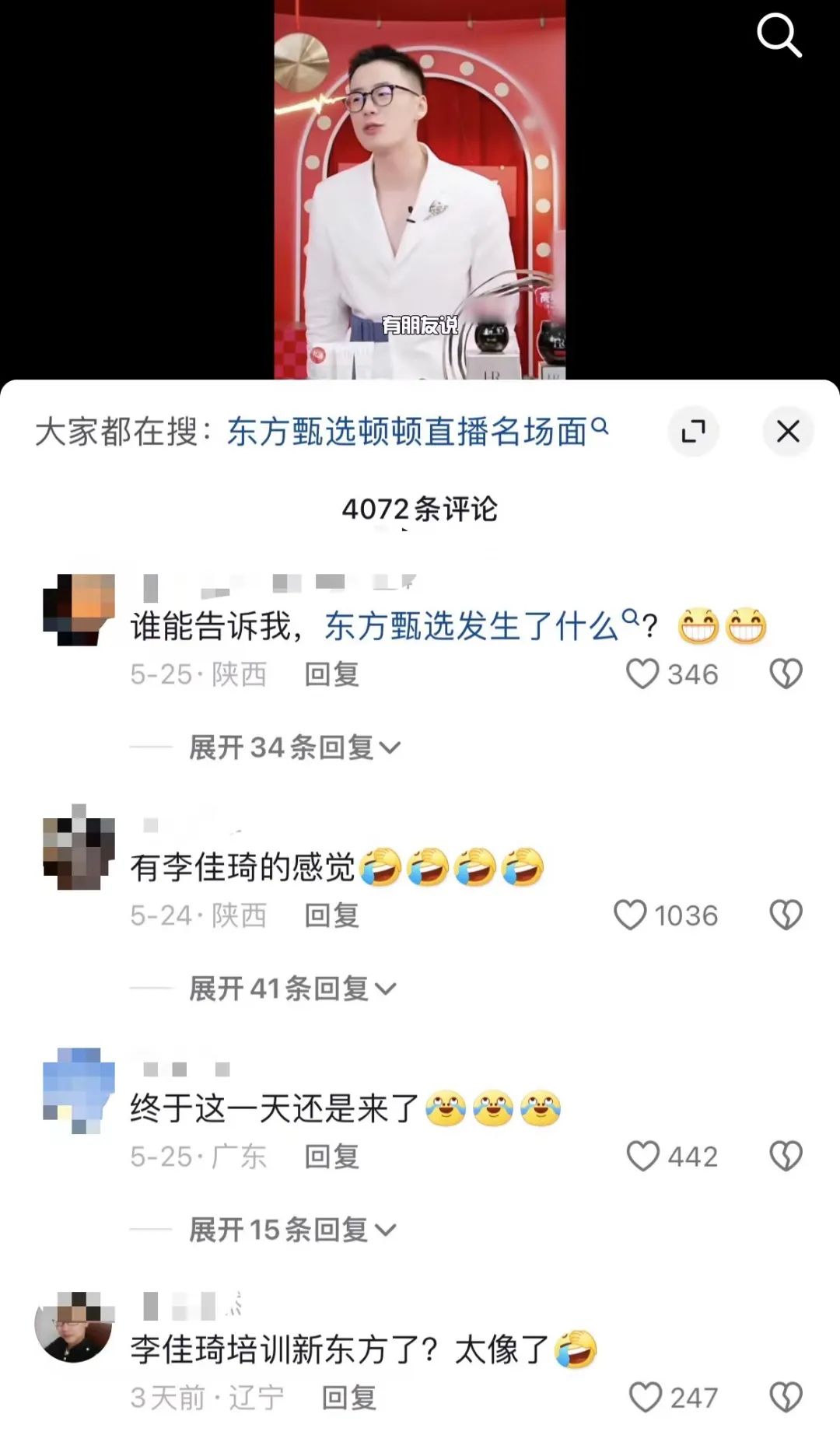Expand the 34 replies
This screenshot has height=1442, width=840.
294,747
